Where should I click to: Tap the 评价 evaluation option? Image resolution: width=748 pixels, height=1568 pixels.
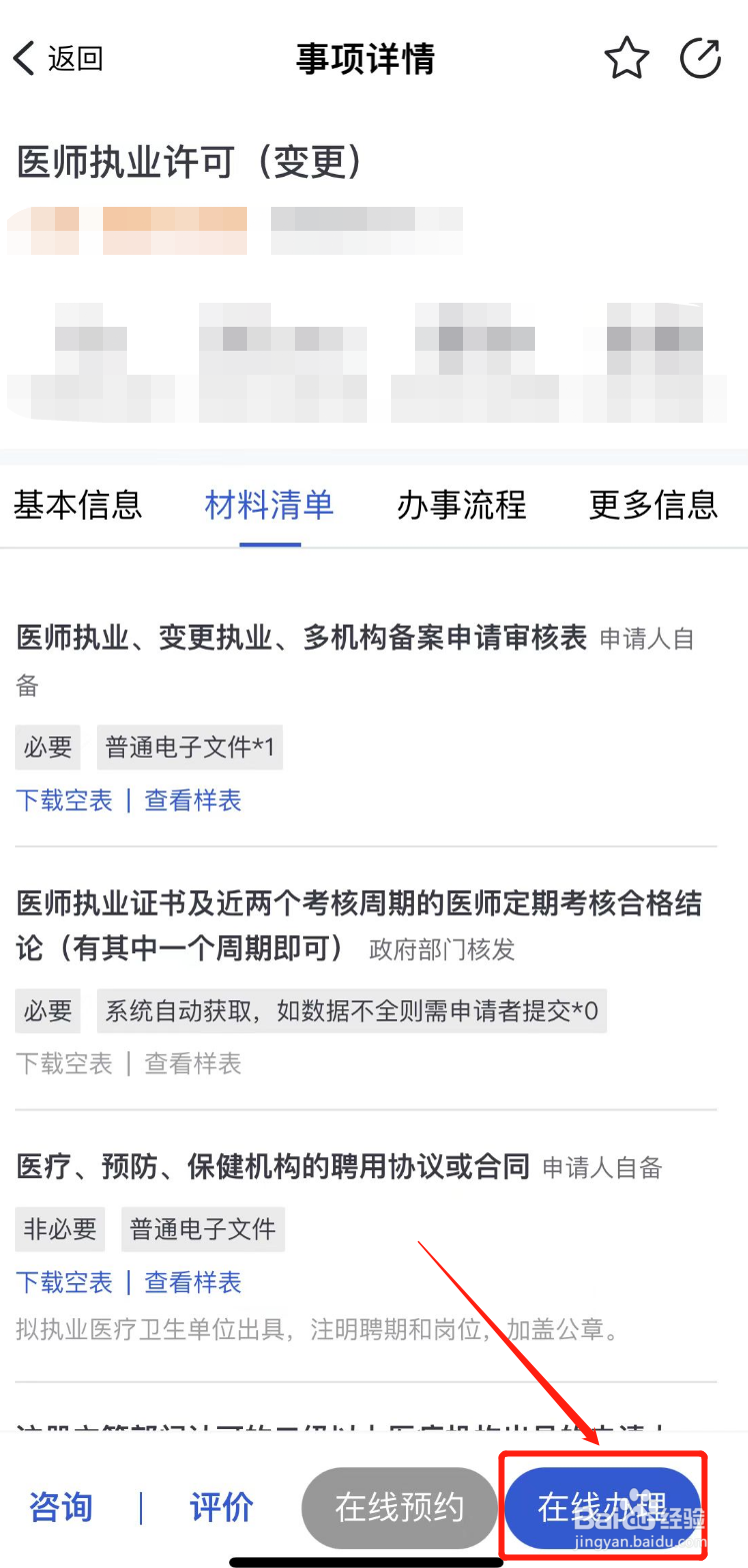coord(221,1508)
